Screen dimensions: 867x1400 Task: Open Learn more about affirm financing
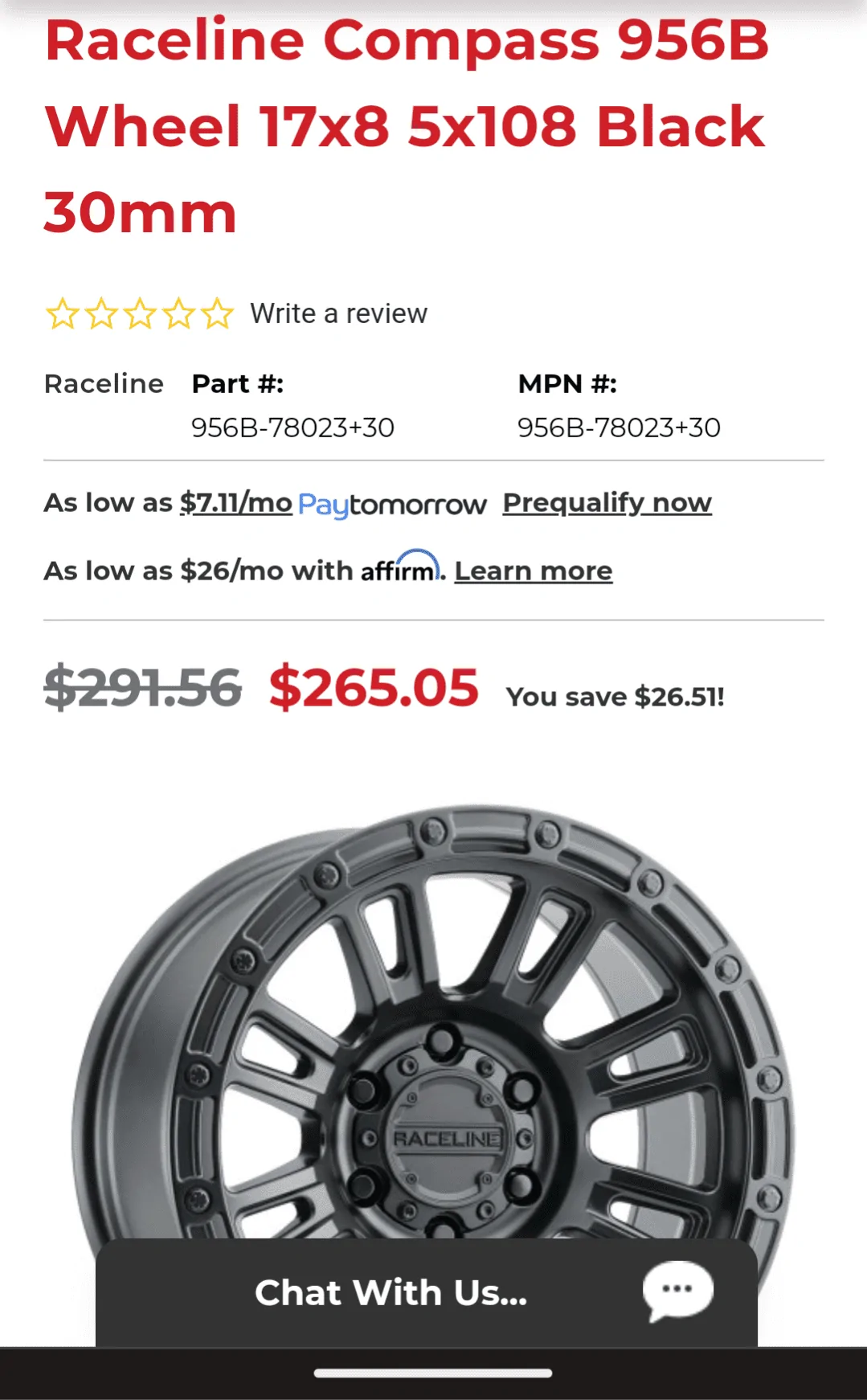pos(534,571)
